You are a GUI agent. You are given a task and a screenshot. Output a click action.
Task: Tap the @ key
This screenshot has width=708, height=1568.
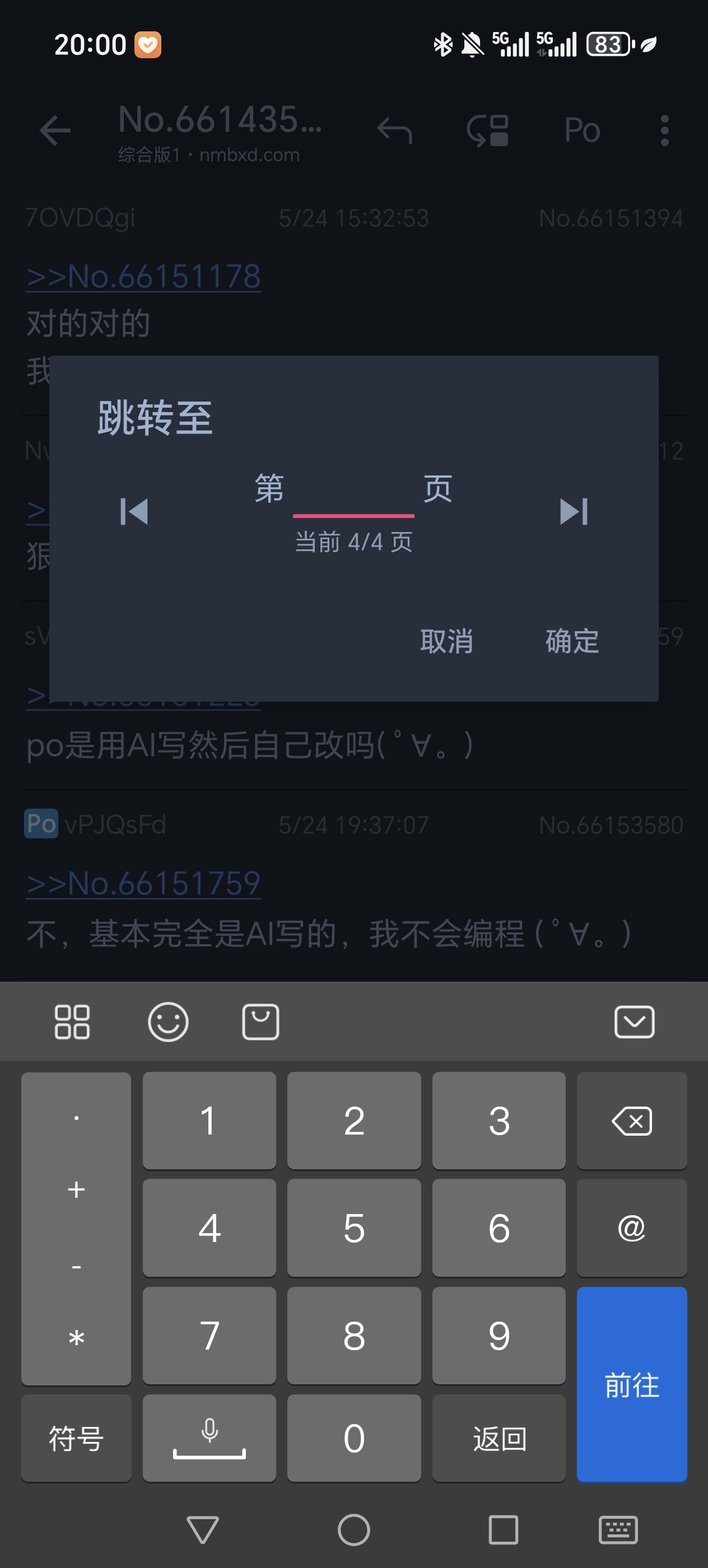[x=631, y=1228]
